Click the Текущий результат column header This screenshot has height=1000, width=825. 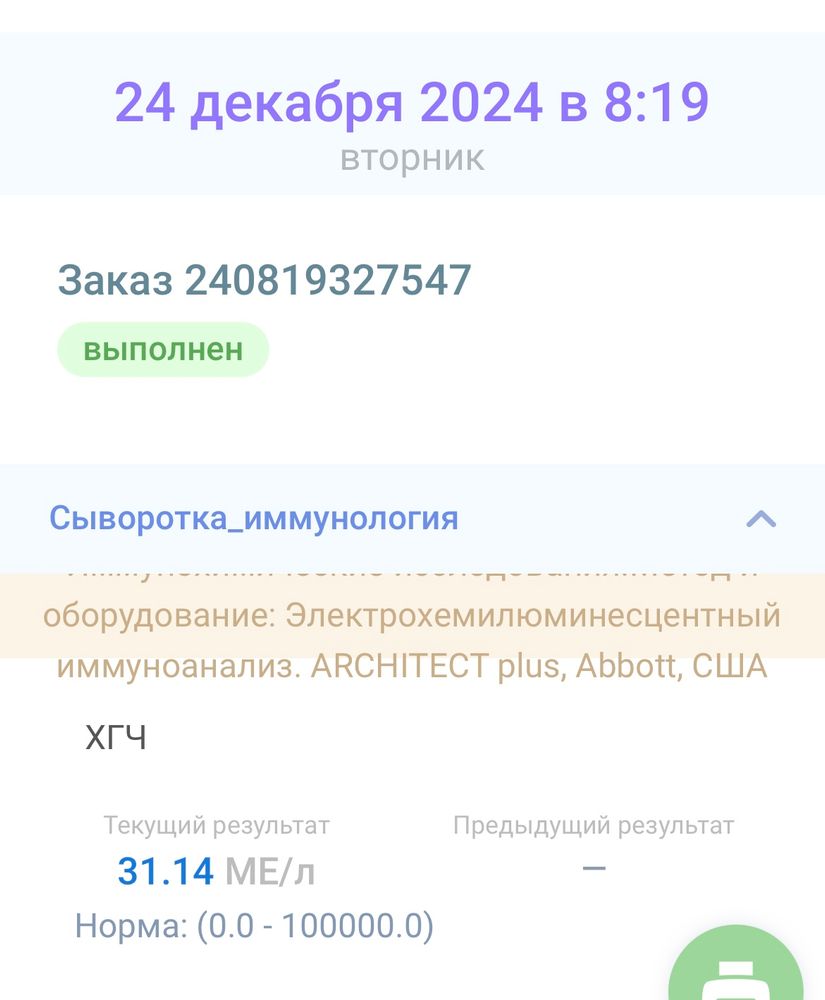215,825
